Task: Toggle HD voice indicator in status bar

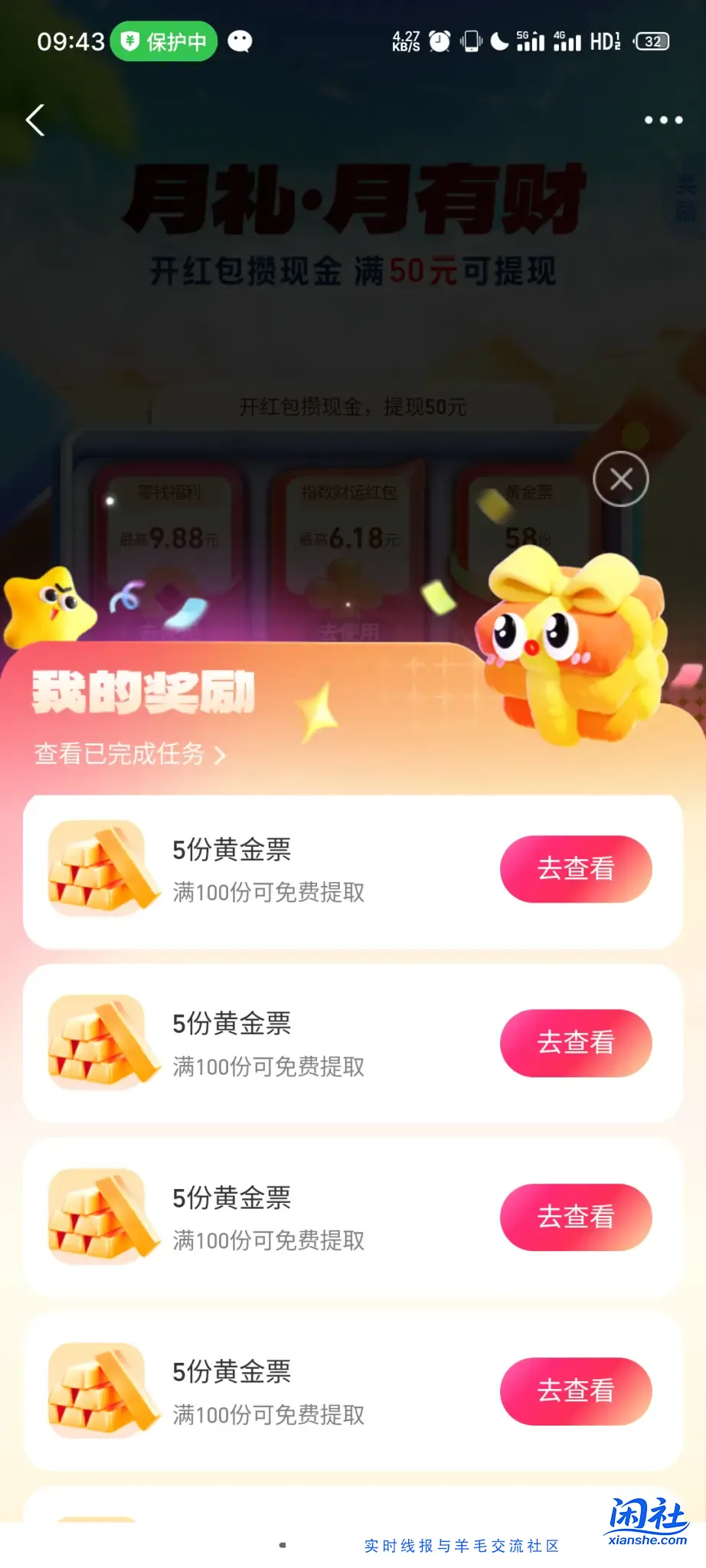Action: click(x=605, y=41)
